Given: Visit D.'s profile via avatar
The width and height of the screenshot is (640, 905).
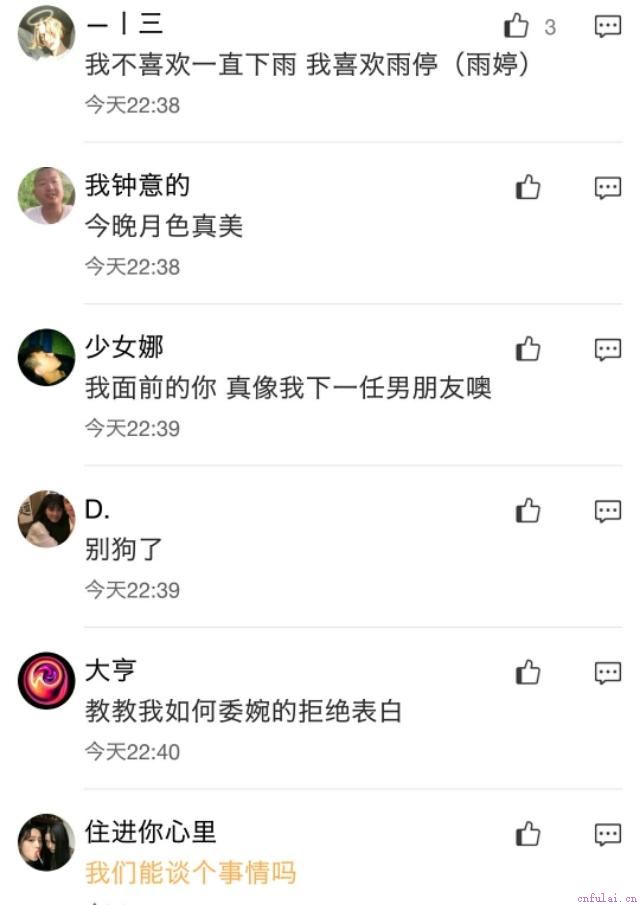Looking at the screenshot, I should coord(46,519).
